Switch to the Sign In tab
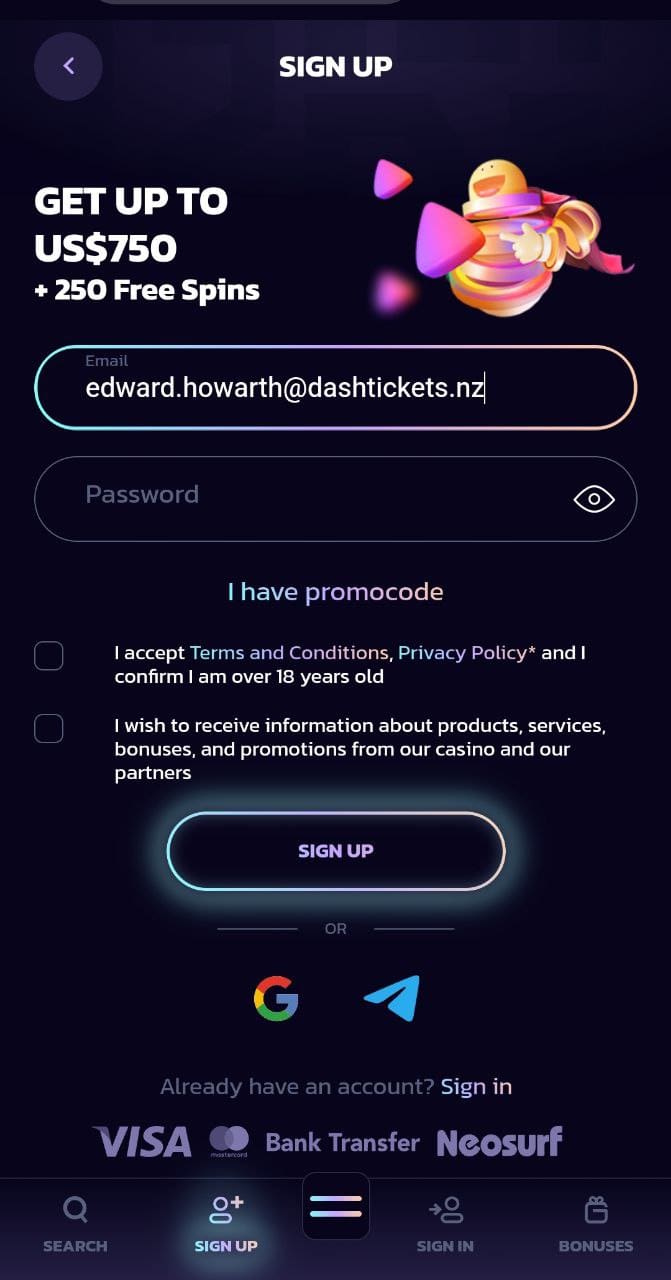The width and height of the screenshot is (671, 1280). tap(445, 1224)
